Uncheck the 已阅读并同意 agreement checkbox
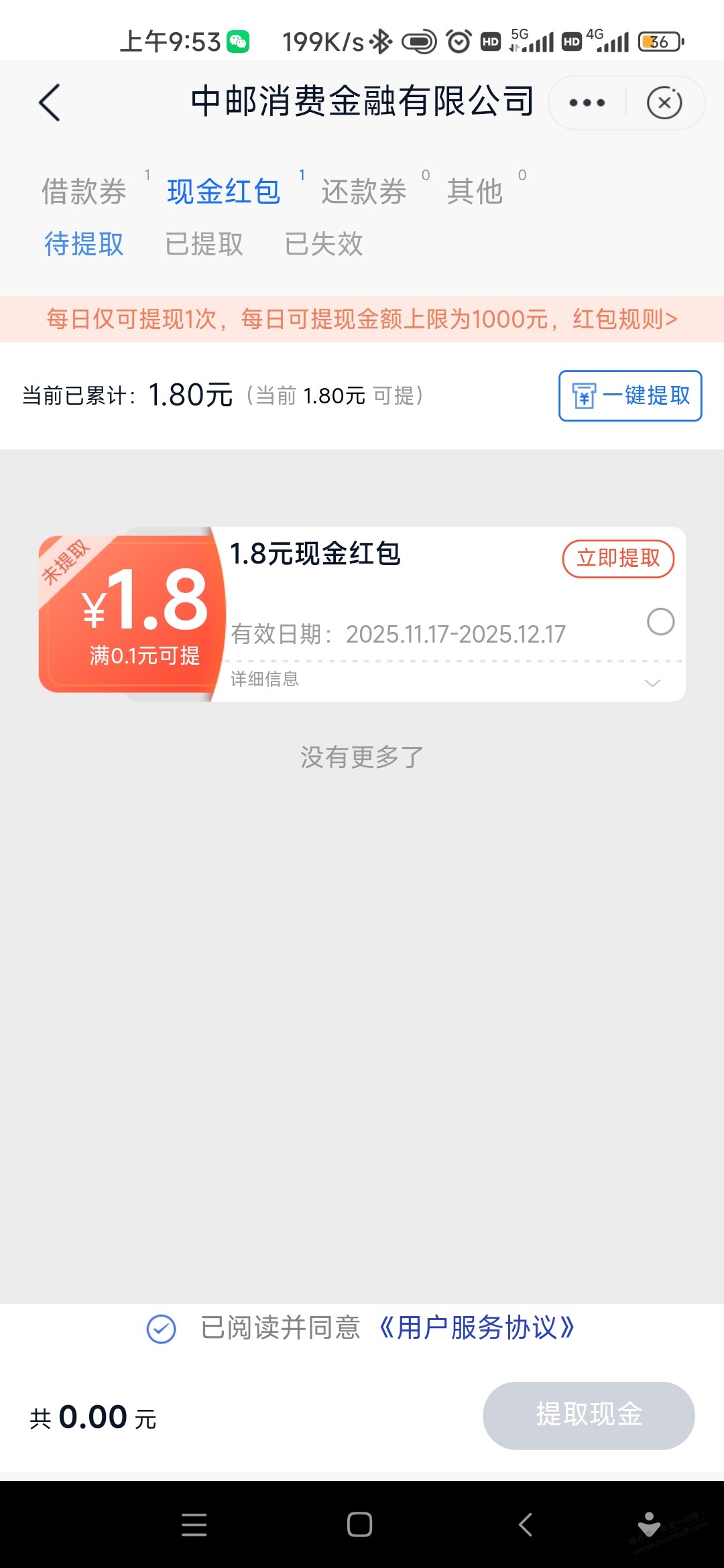The height and width of the screenshot is (1568, 724). 162,1329
